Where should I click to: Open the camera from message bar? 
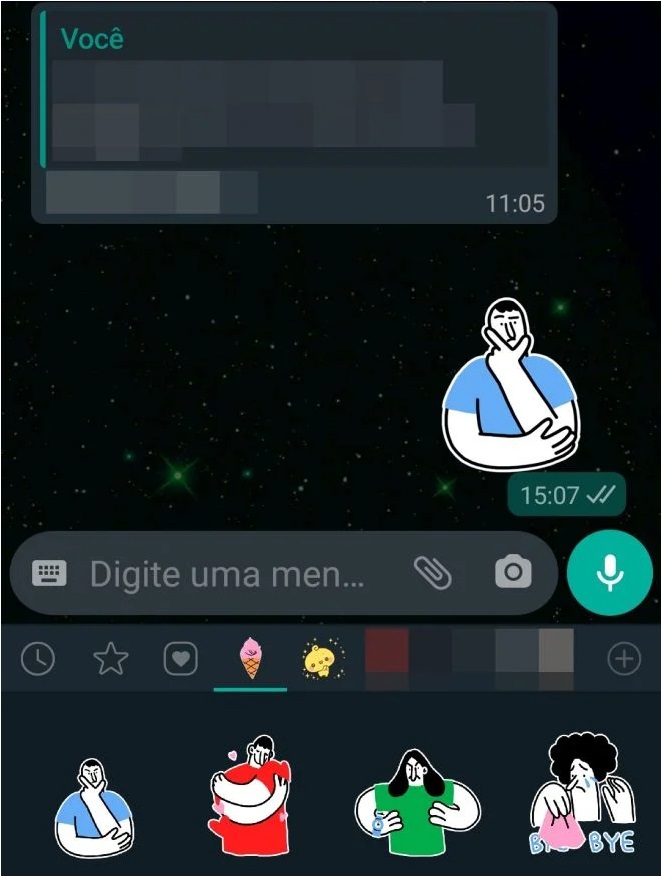point(513,573)
